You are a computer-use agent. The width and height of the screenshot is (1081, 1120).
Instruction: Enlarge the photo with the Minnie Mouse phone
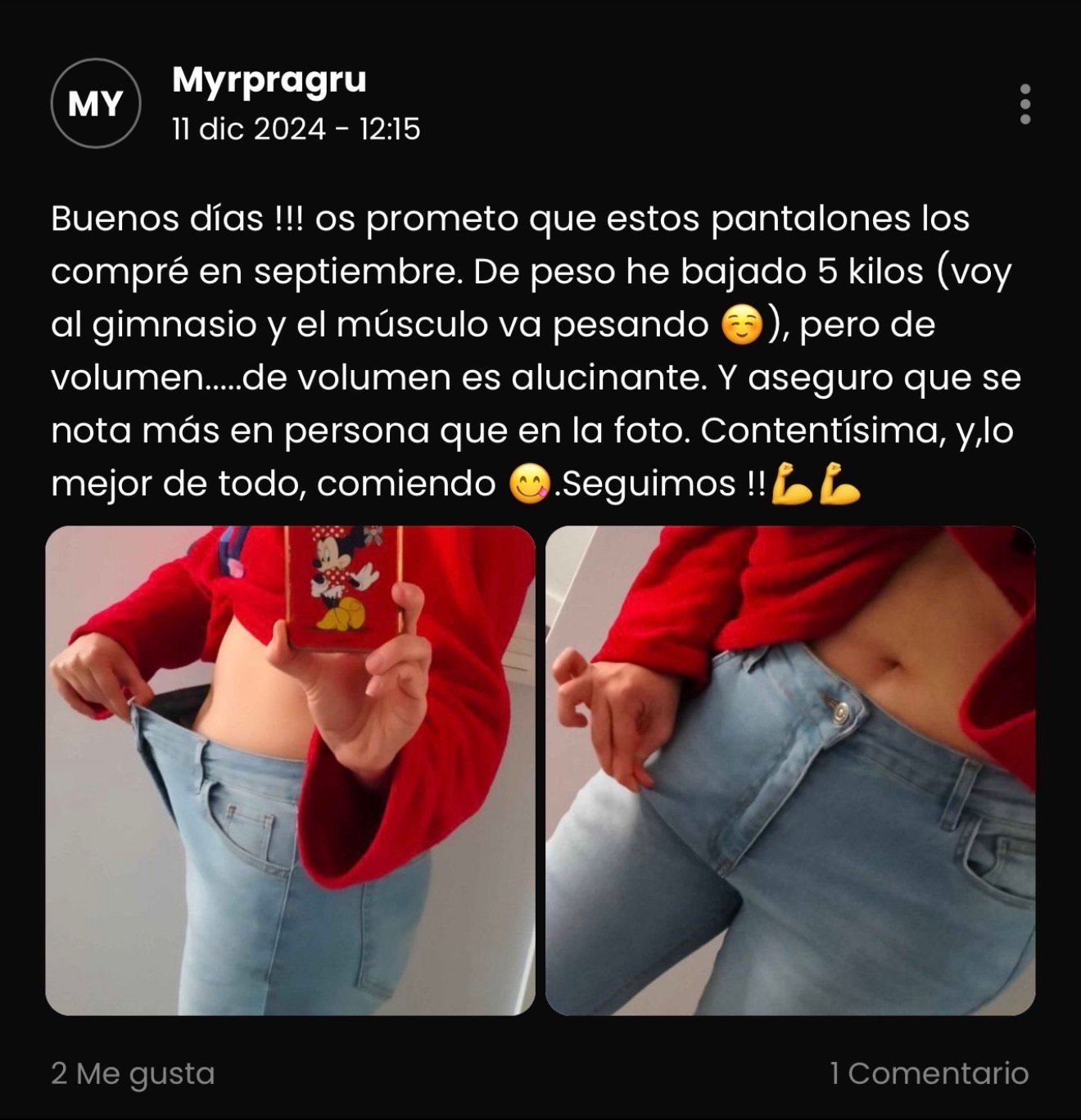(290, 770)
